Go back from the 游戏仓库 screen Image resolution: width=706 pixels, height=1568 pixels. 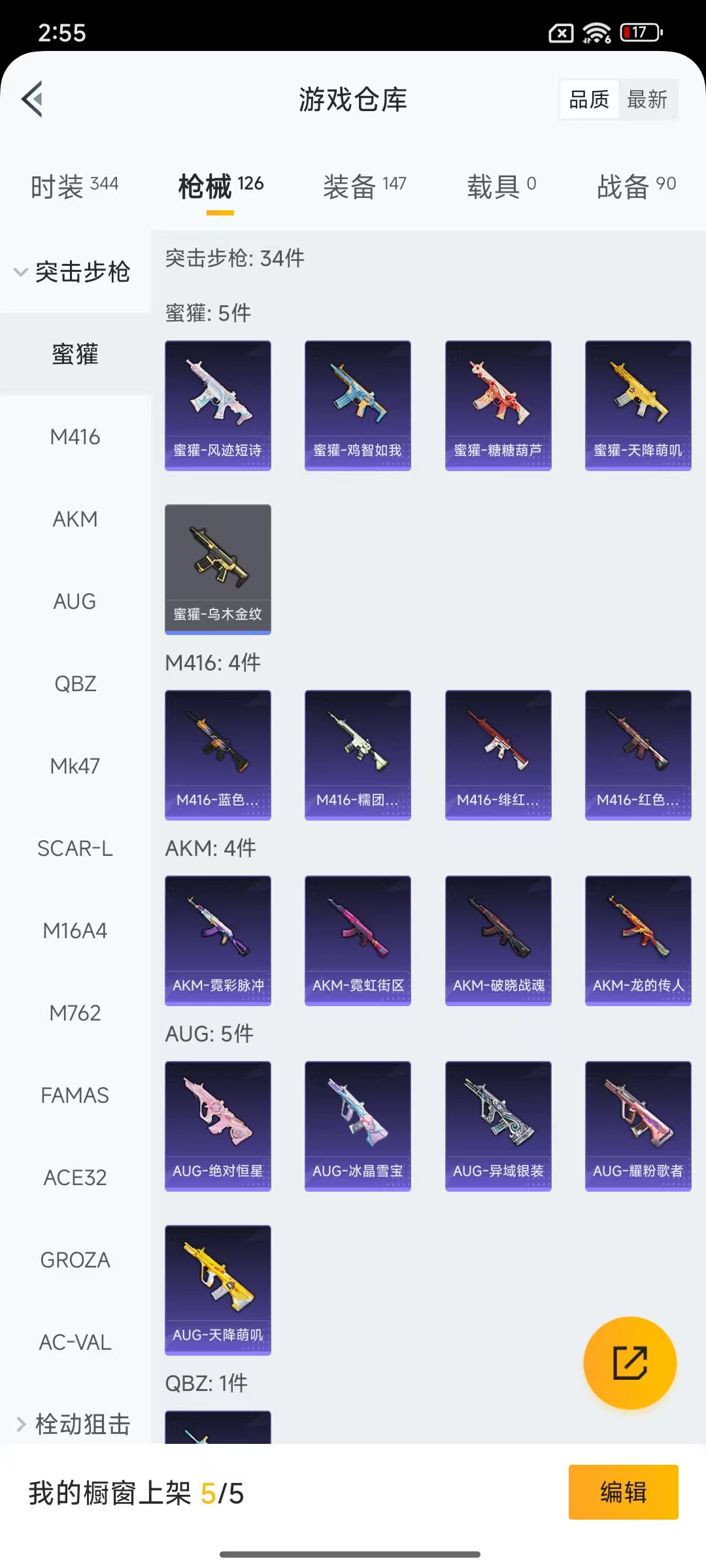click(x=33, y=99)
